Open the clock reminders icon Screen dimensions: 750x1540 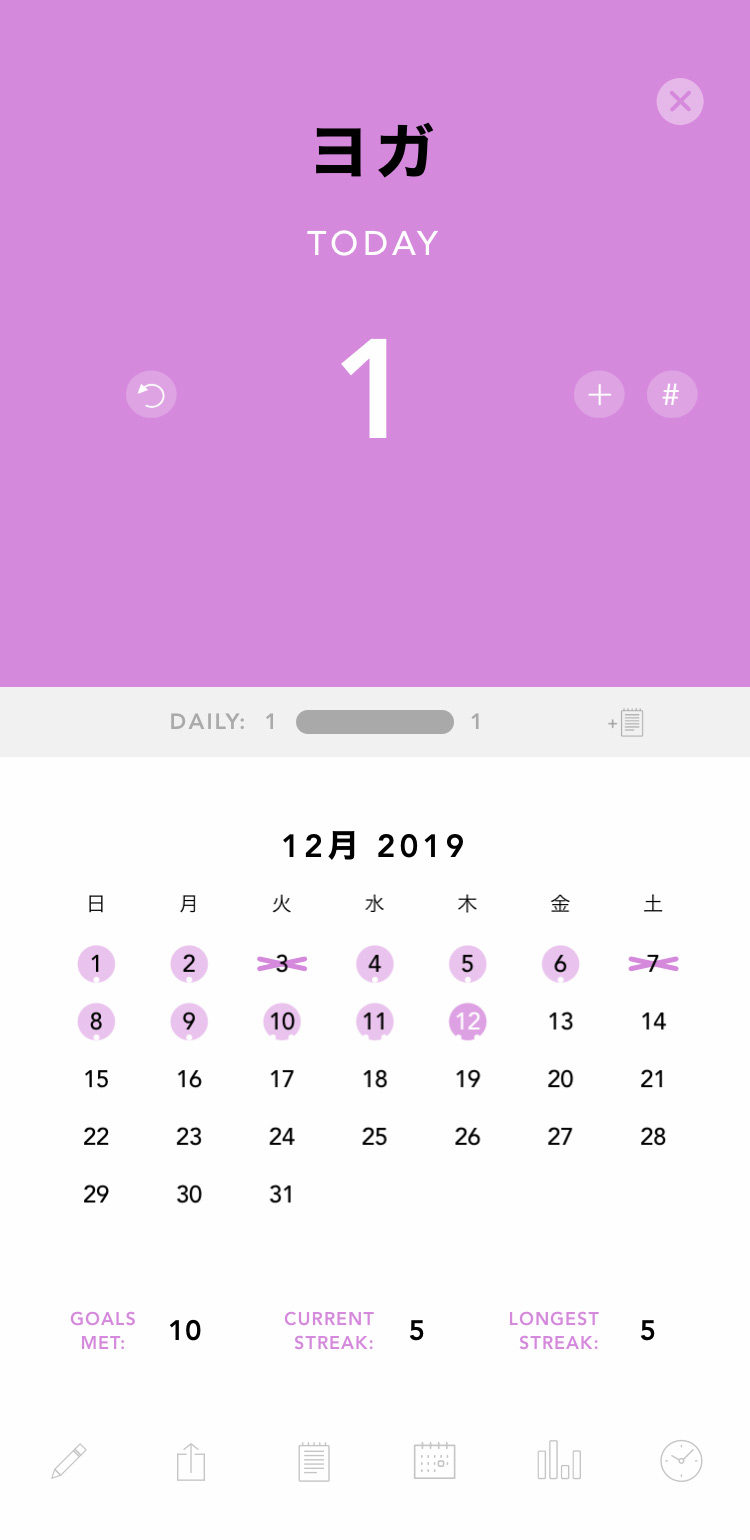click(681, 1461)
